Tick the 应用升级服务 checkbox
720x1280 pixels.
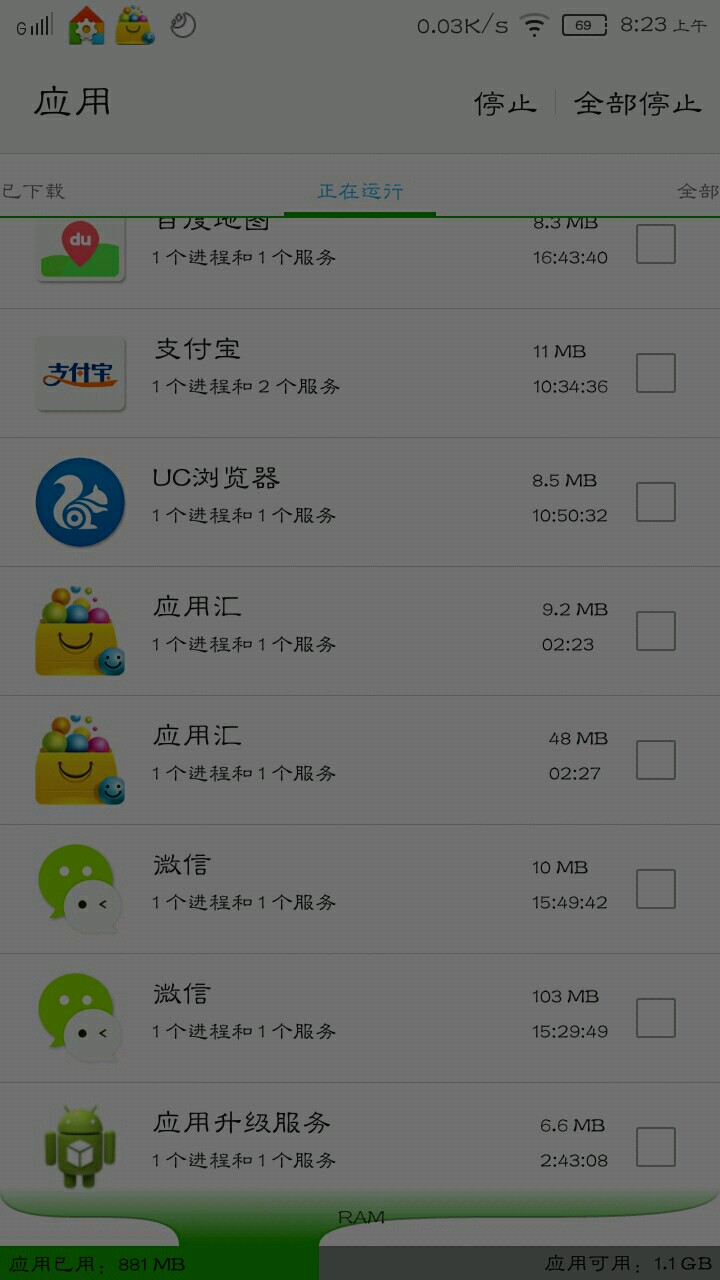[x=656, y=1147]
